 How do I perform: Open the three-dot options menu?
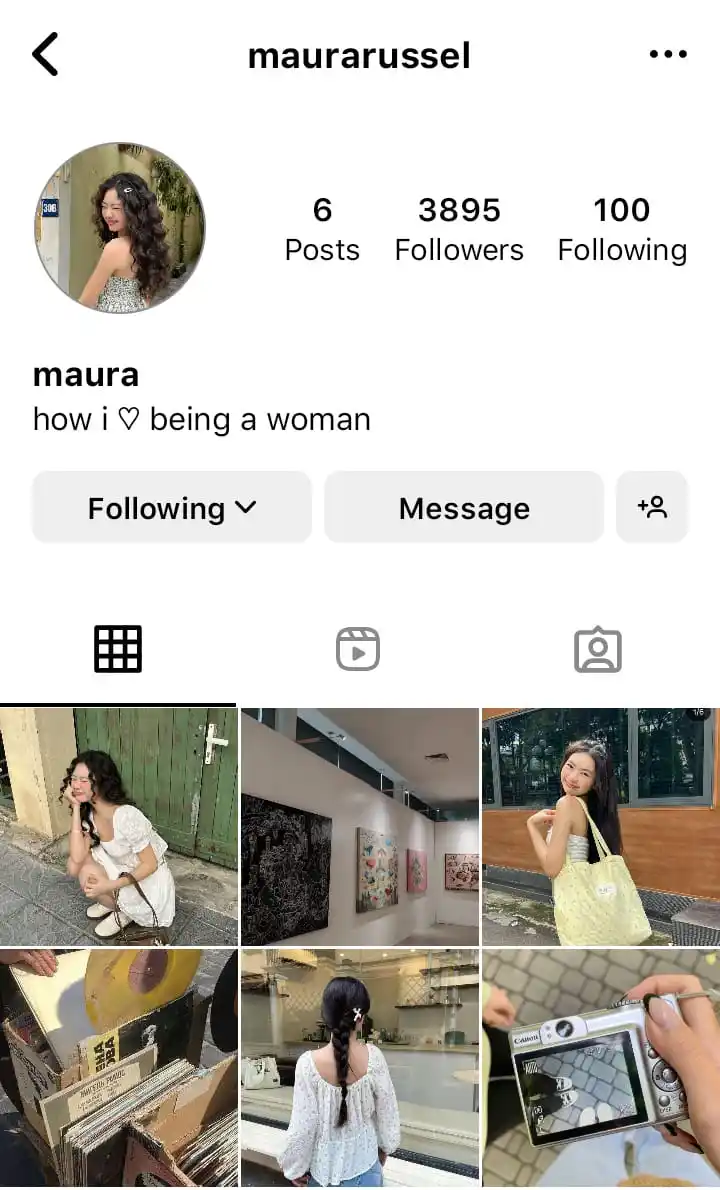[668, 55]
